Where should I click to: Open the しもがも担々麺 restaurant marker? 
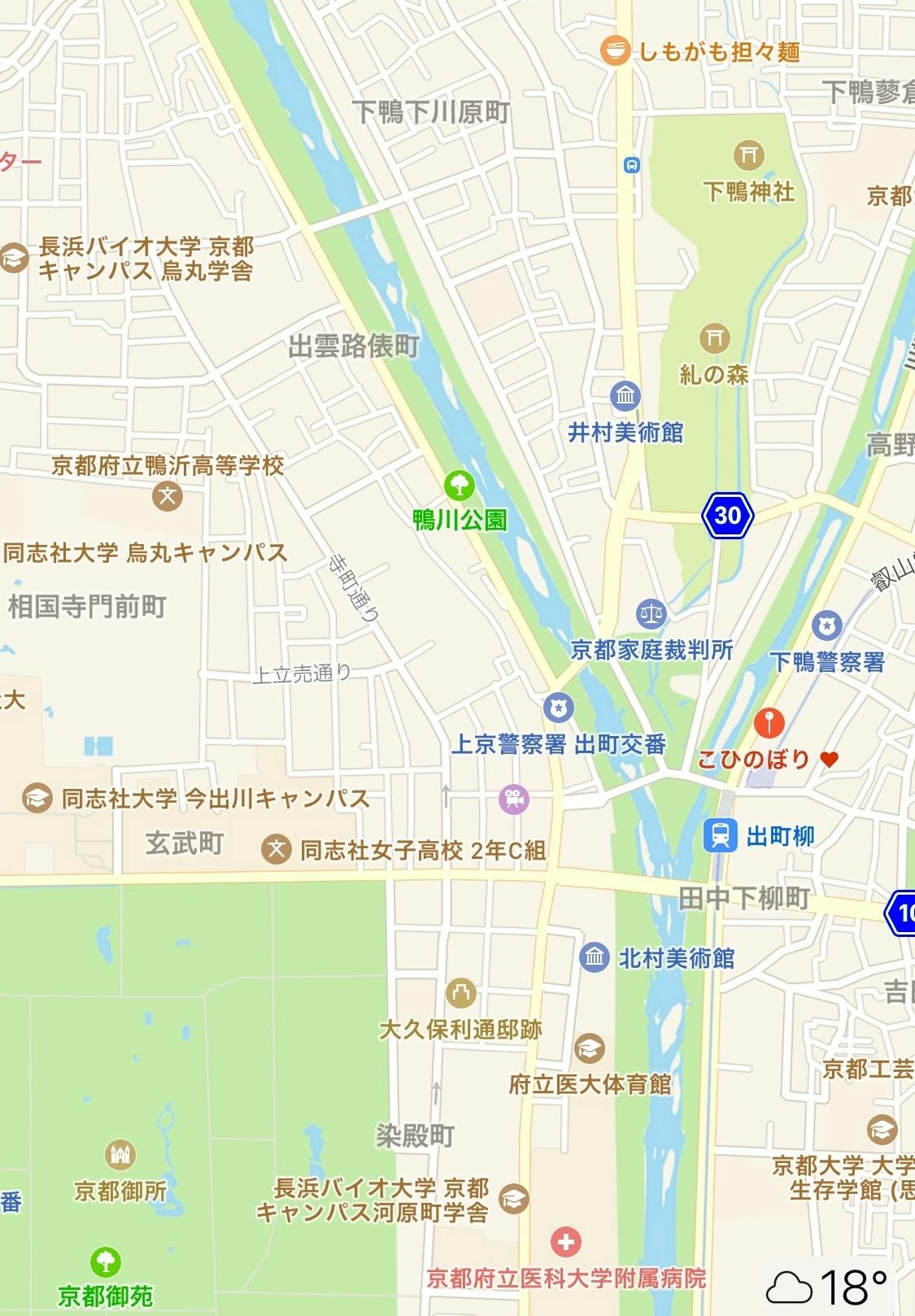[616, 51]
